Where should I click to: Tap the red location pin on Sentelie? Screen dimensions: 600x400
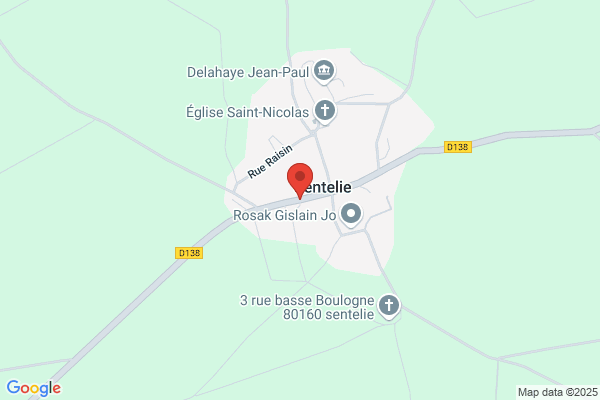click(300, 181)
